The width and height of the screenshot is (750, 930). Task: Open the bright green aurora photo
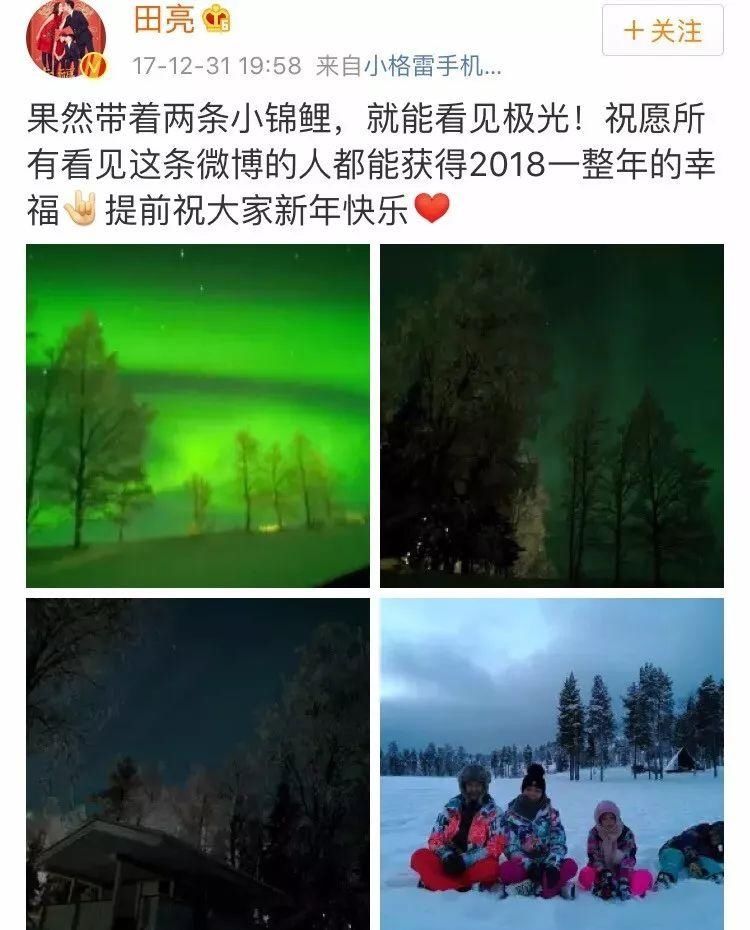pyautogui.click(x=197, y=415)
